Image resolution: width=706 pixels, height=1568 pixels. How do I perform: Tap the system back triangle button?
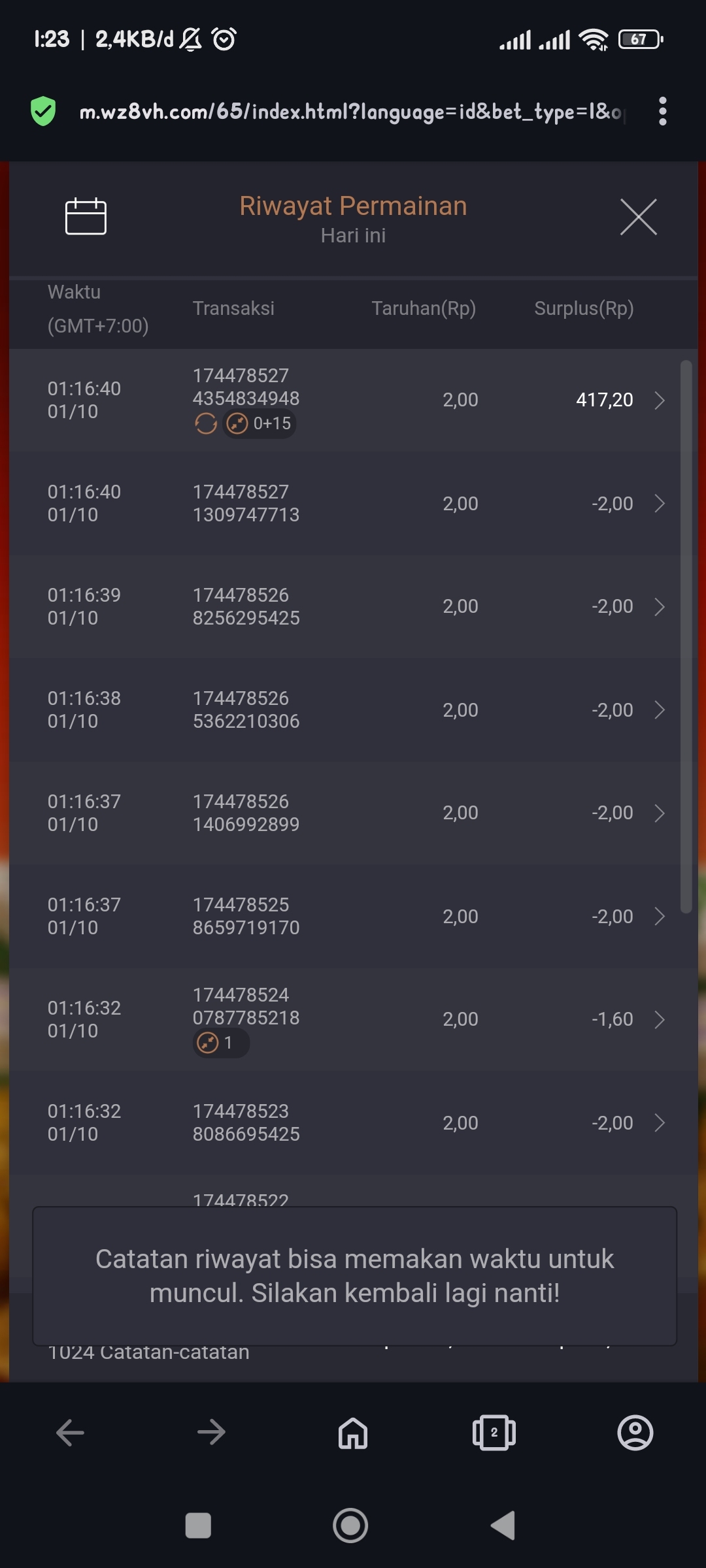click(x=503, y=1526)
